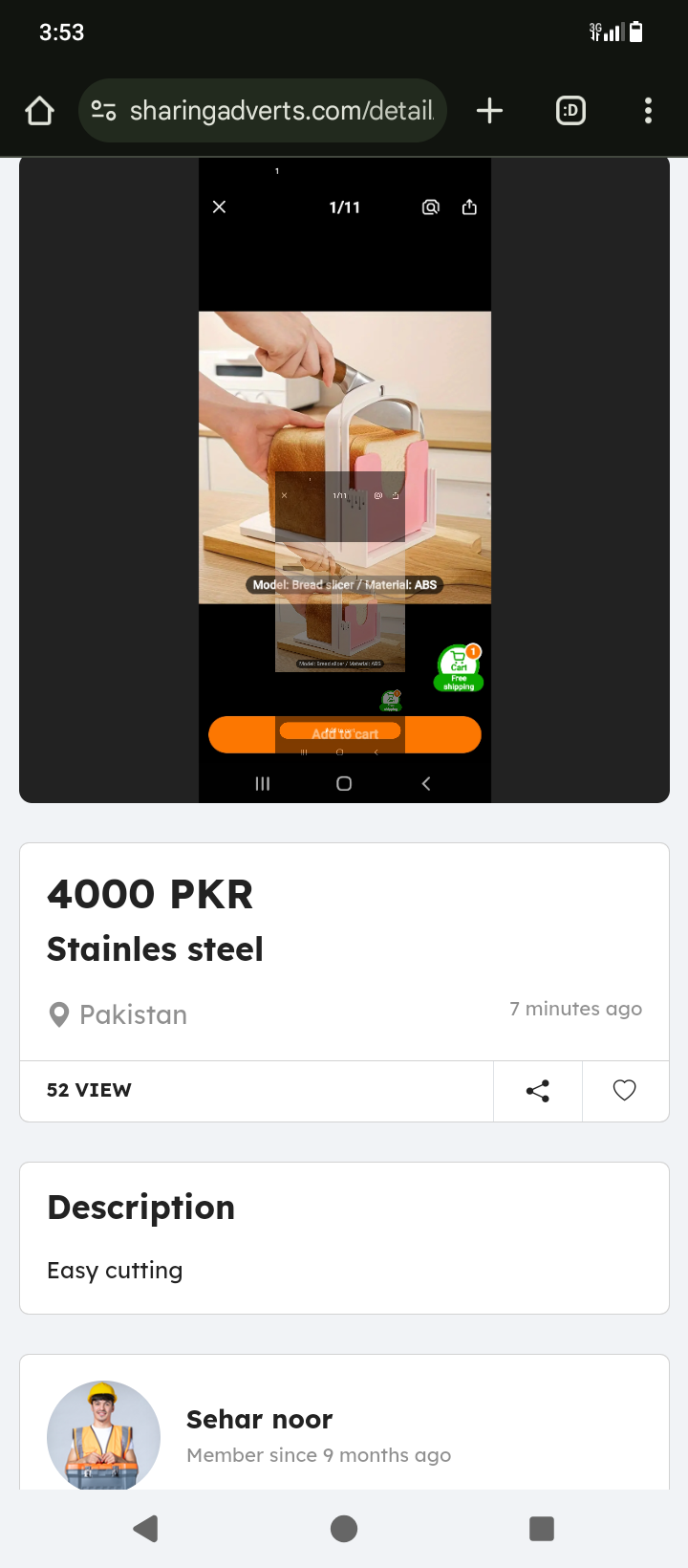The image size is (688, 1568).
Task: Tap the system back button
Action: click(145, 1529)
